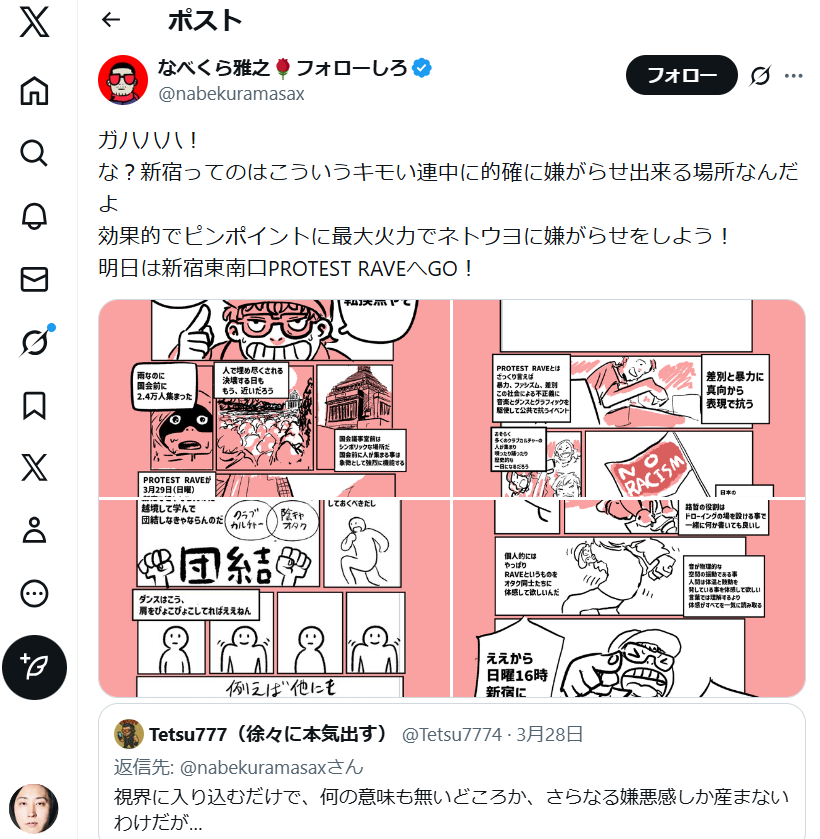
Task: Open direct messages
Action: [x=34, y=279]
